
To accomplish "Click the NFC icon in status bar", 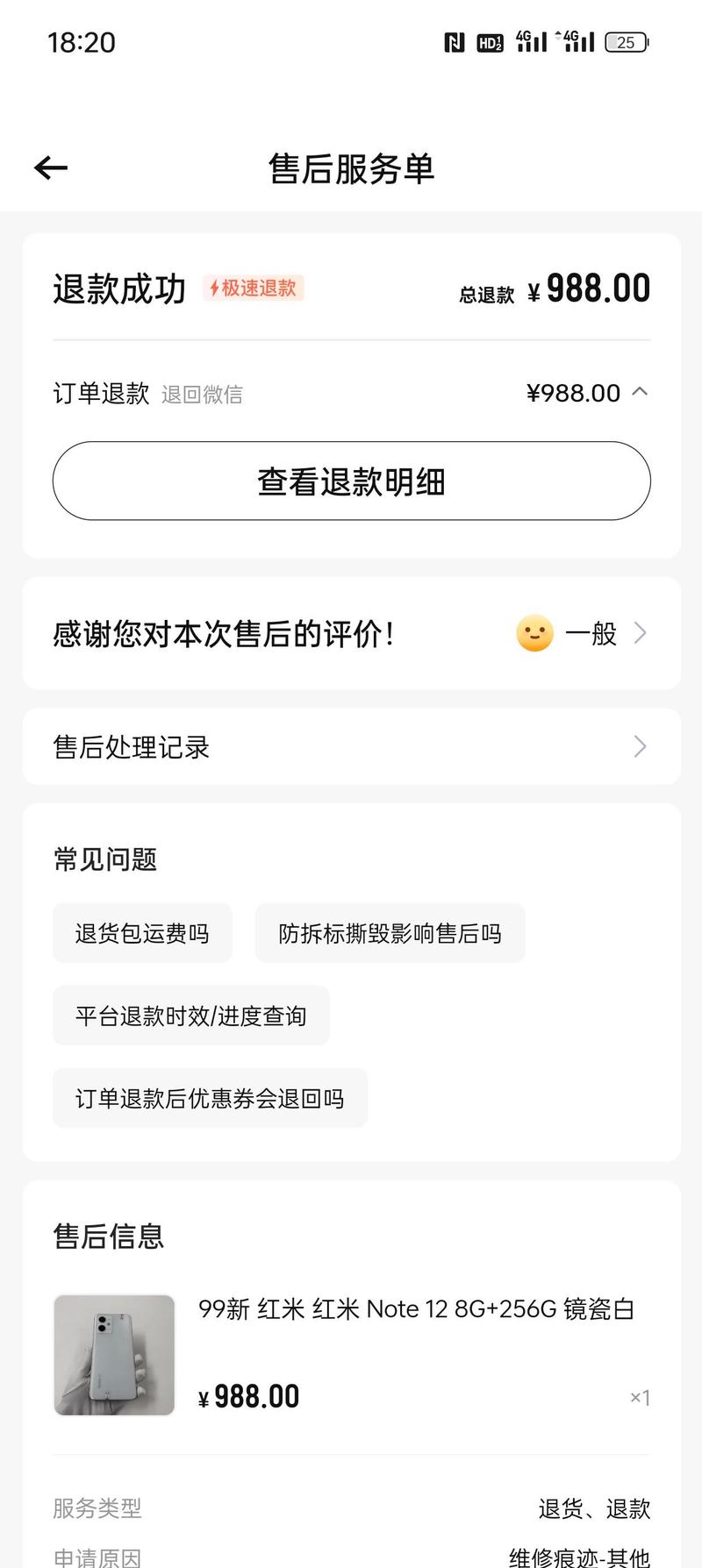I will pyautogui.click(x=455, y=41).
